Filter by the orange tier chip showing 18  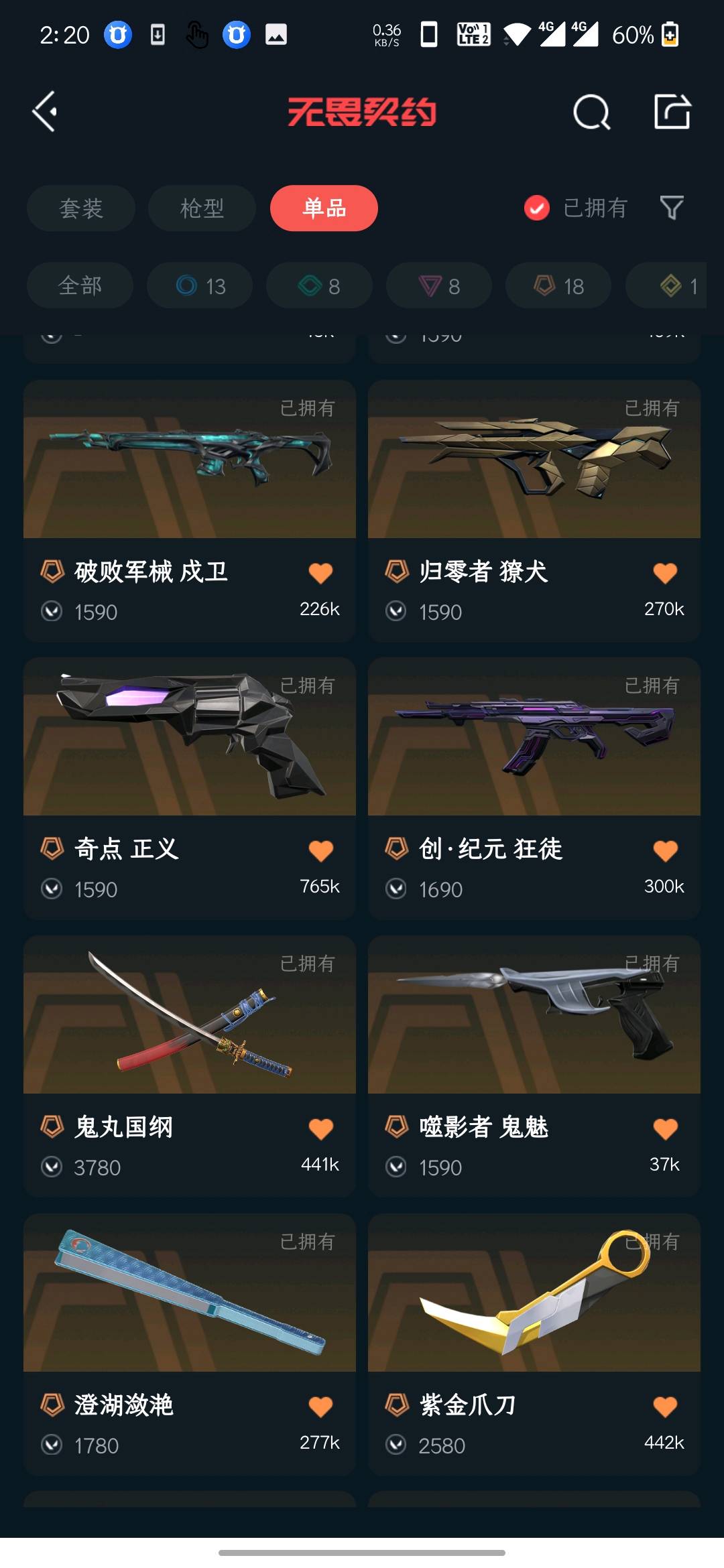tap(558, 286)
